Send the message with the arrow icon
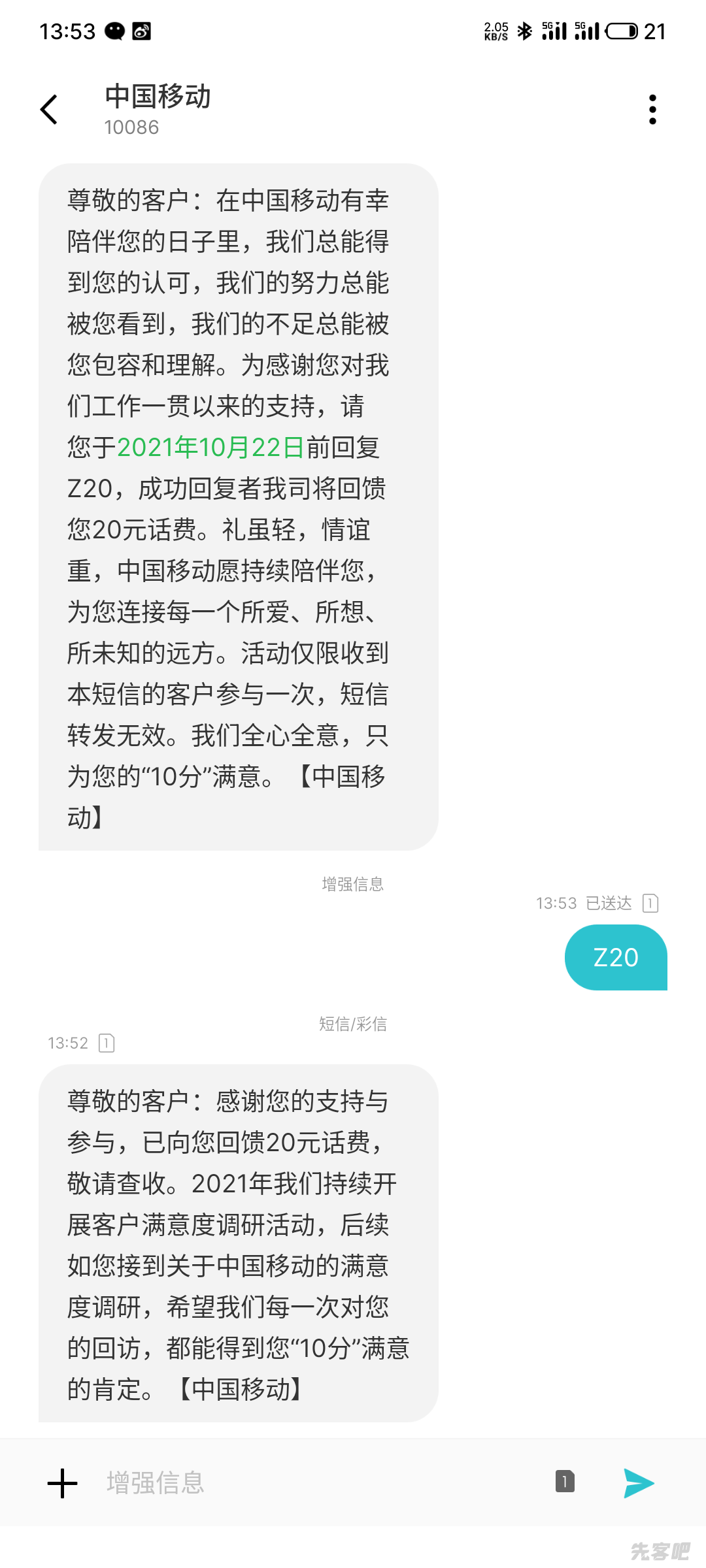Image resolution: width=706 pixels, height=1568 pixels. pos(639,1483)
